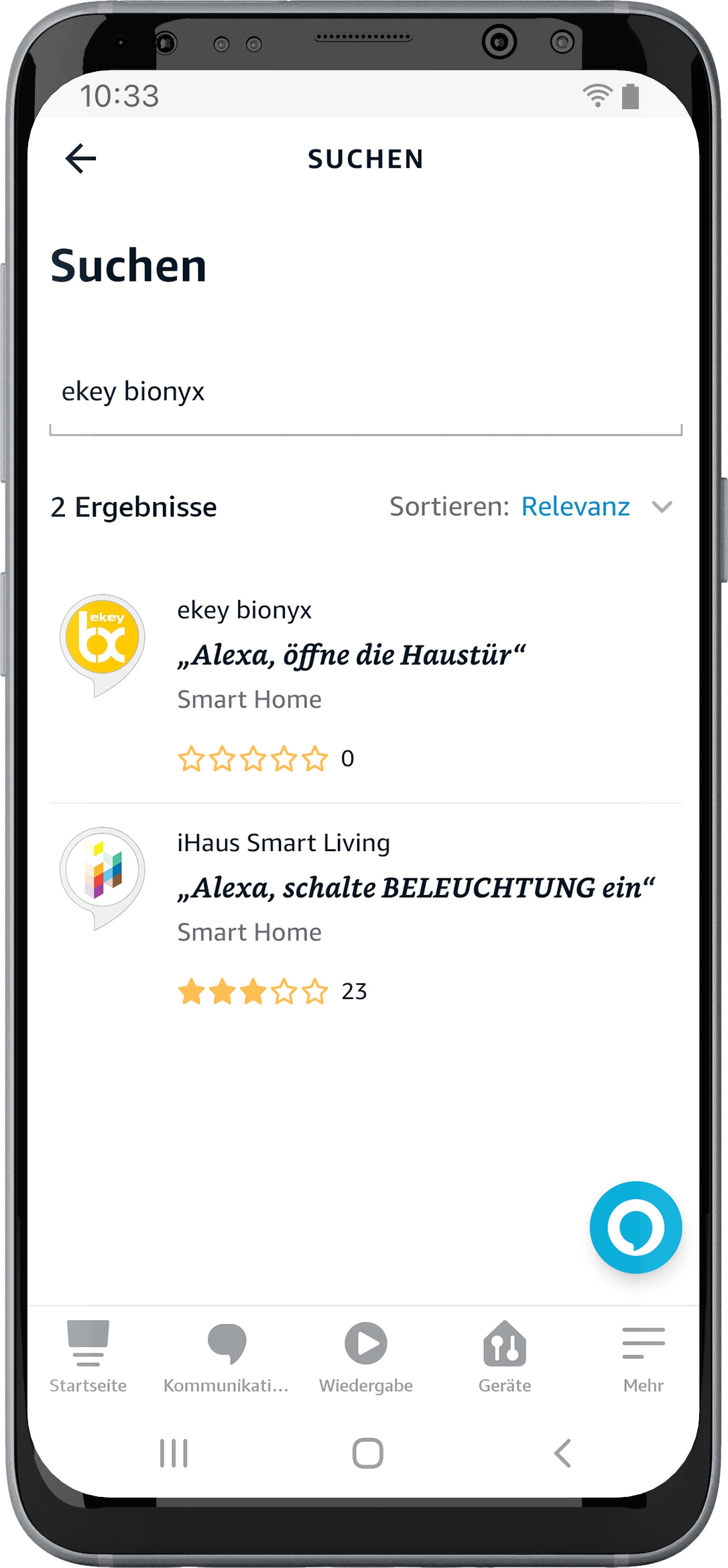Tap the system home button
Screen dimensions: 728x1568
(367, 1453)
